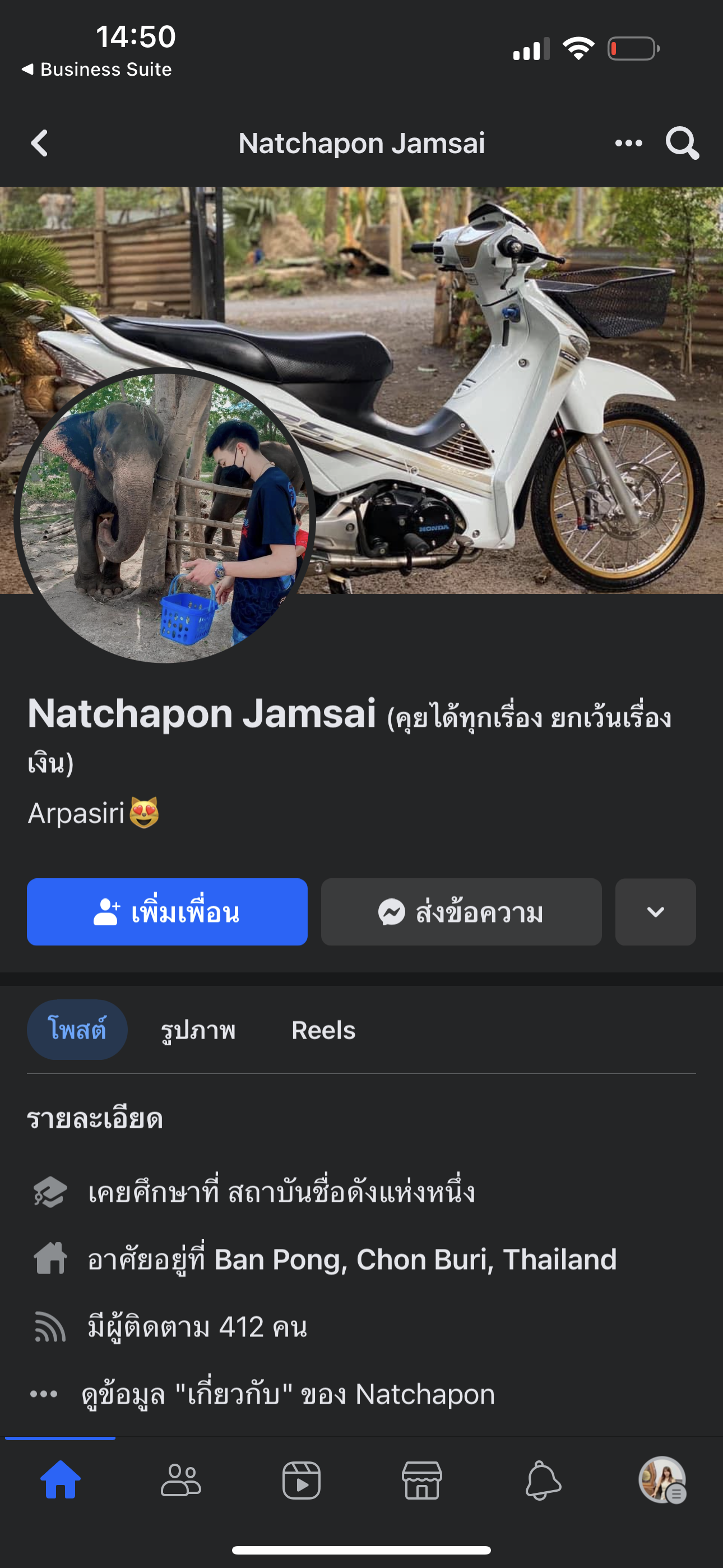Open the Marketplace tab
723x1568 pixels.
click(421, 1481)
